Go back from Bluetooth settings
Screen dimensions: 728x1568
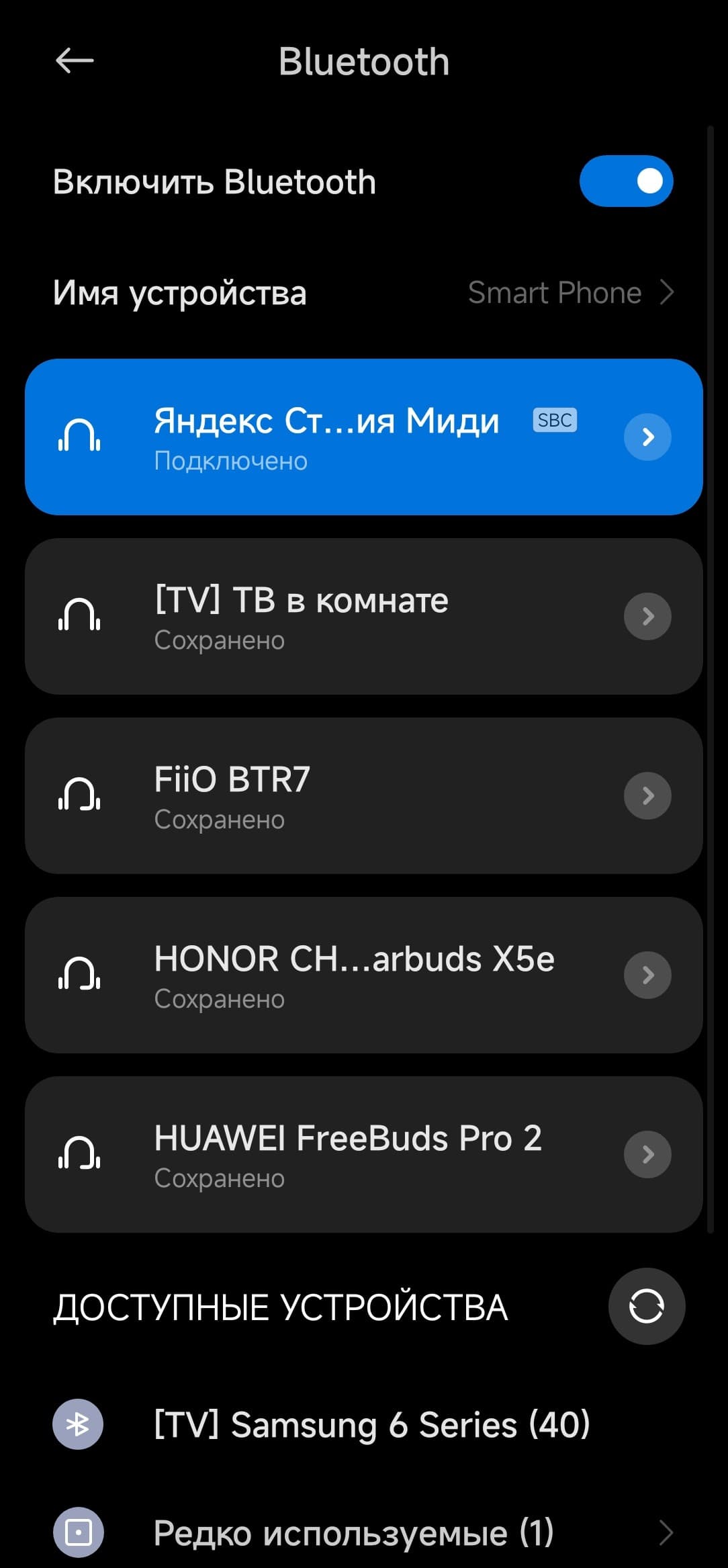coord(74,61)
